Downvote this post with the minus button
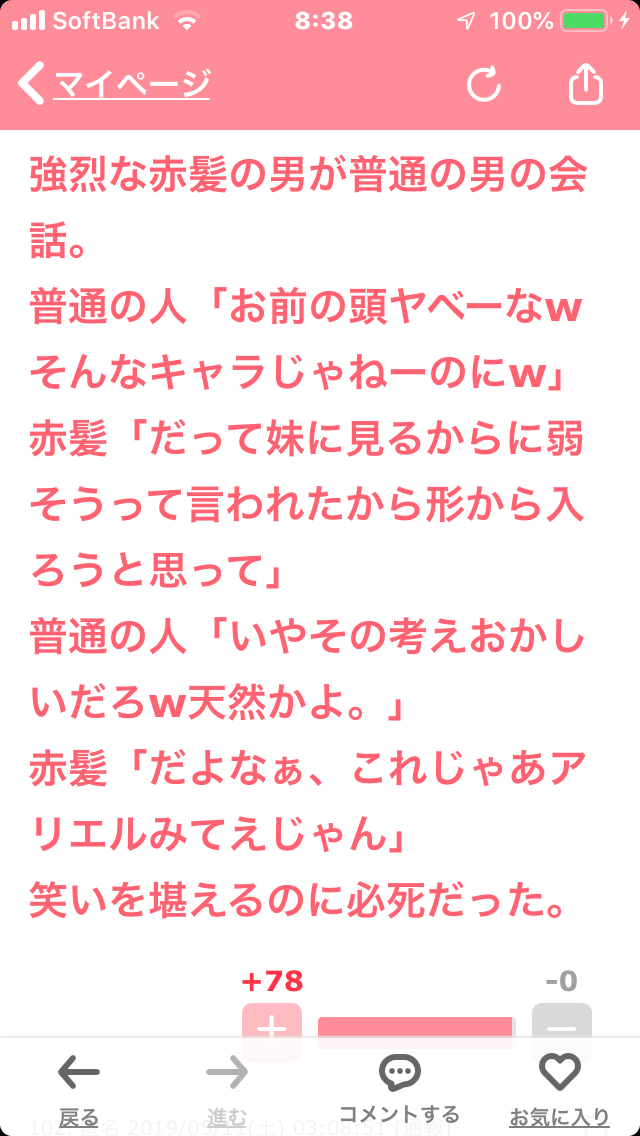Viewport: 640px width, 1136px height. pyautogui.click(x=561, y=1027)
